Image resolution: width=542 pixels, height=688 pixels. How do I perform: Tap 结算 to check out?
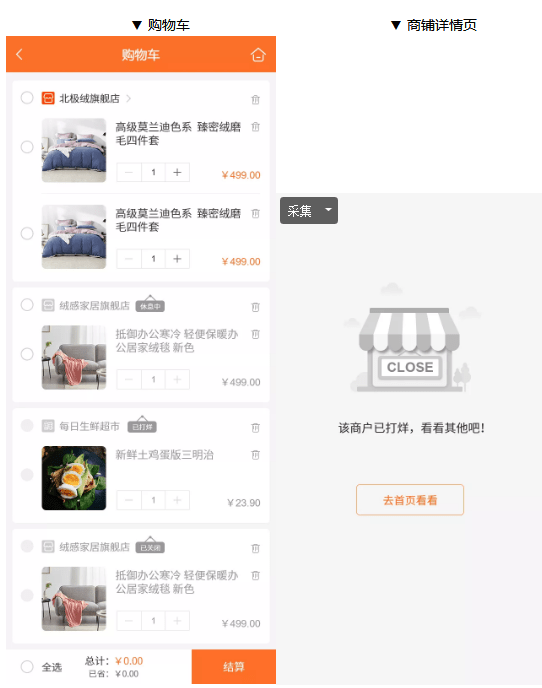coord(233,666)
